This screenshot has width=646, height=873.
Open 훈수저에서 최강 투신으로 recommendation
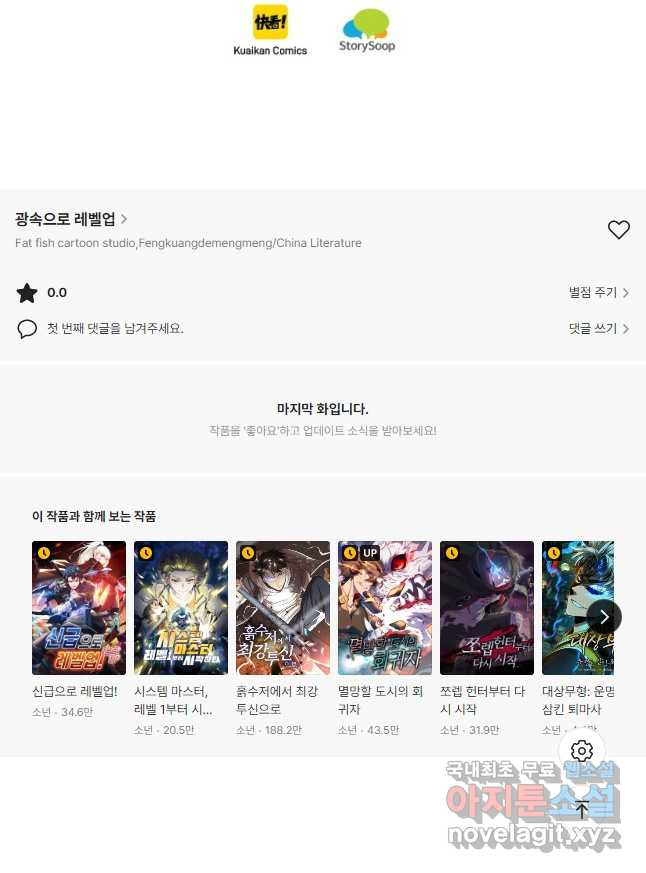pyautogui.click(x=283, y=608)
